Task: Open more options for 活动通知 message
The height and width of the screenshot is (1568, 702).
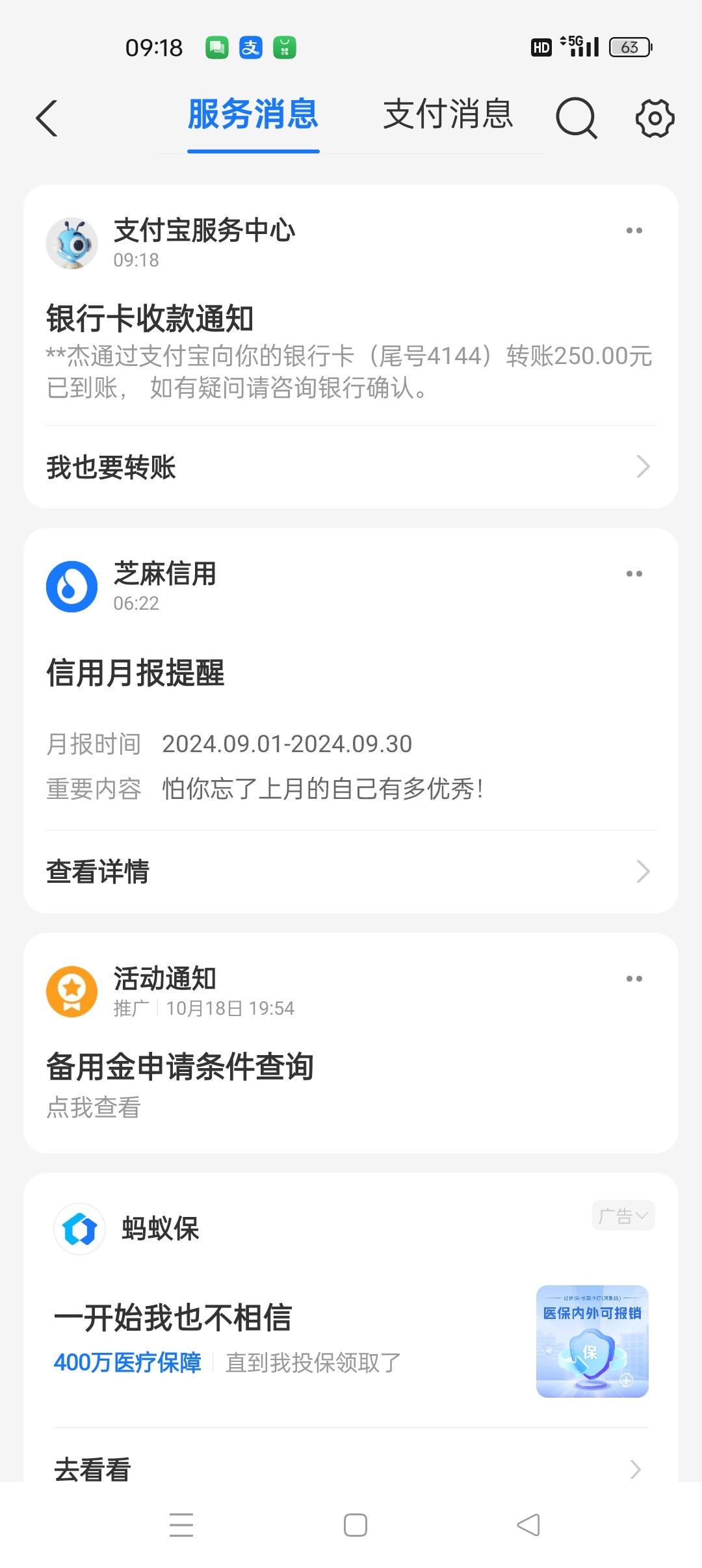Action: pyautogui.click(x=634, y=979)
